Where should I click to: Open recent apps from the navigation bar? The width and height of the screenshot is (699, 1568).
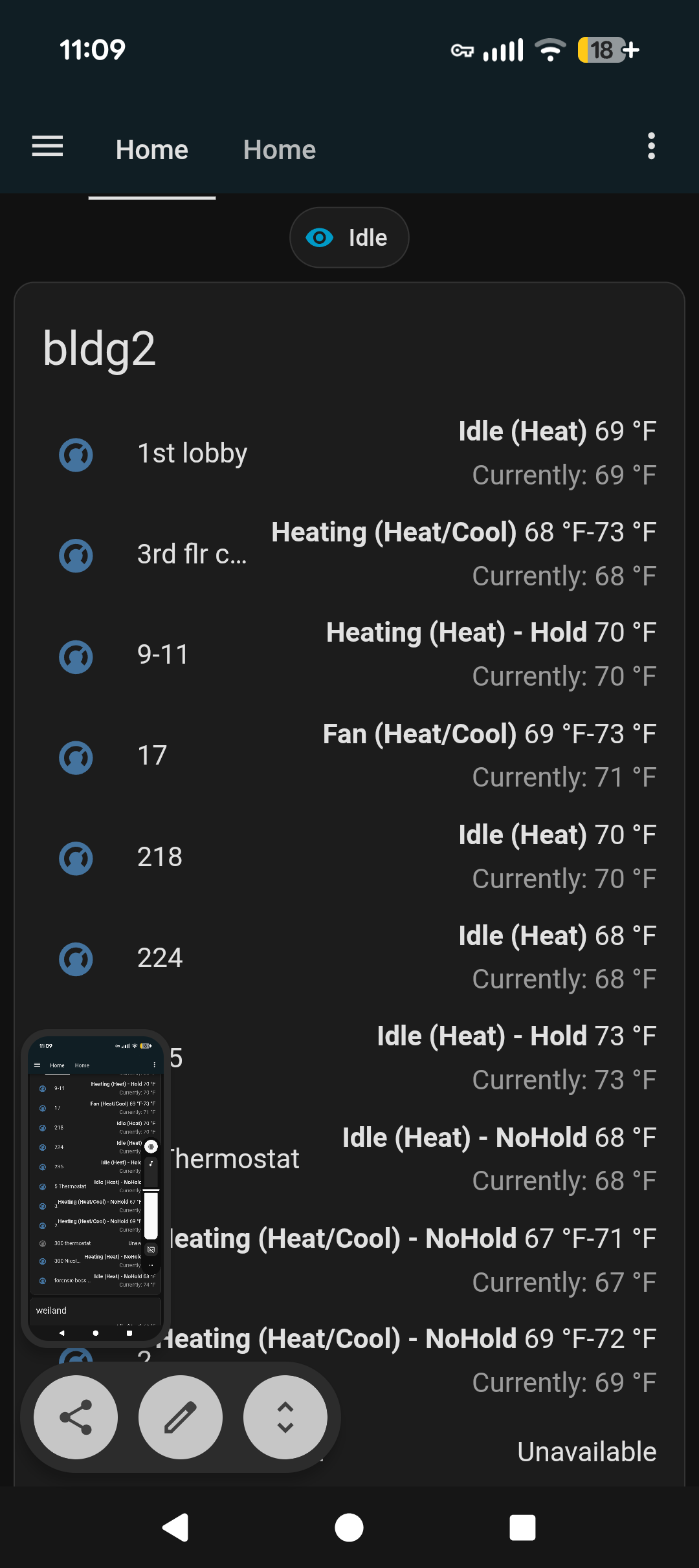pos(522,1528)
